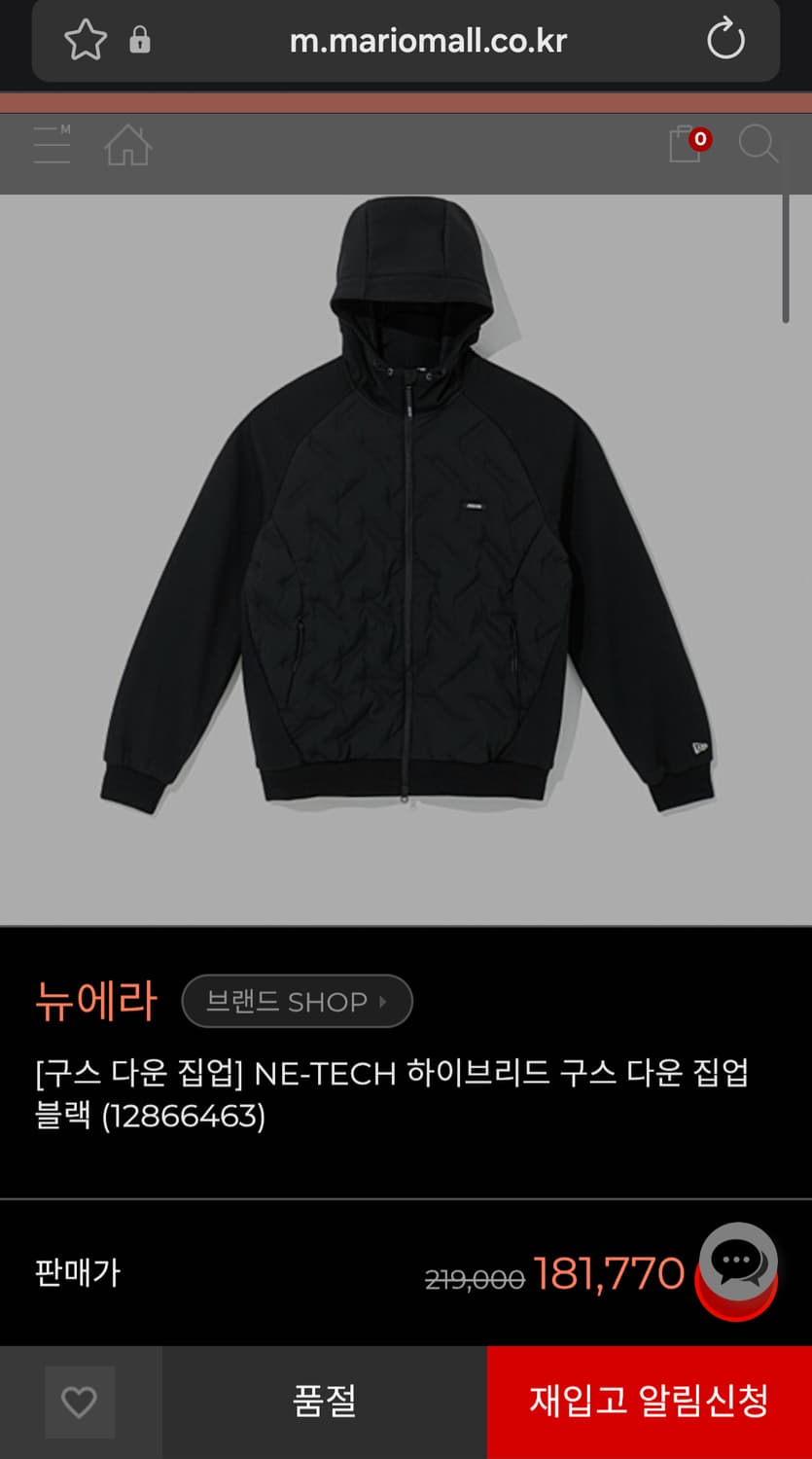
Task: Reload the page with the refresh icon
Action: tap(724, 40)
